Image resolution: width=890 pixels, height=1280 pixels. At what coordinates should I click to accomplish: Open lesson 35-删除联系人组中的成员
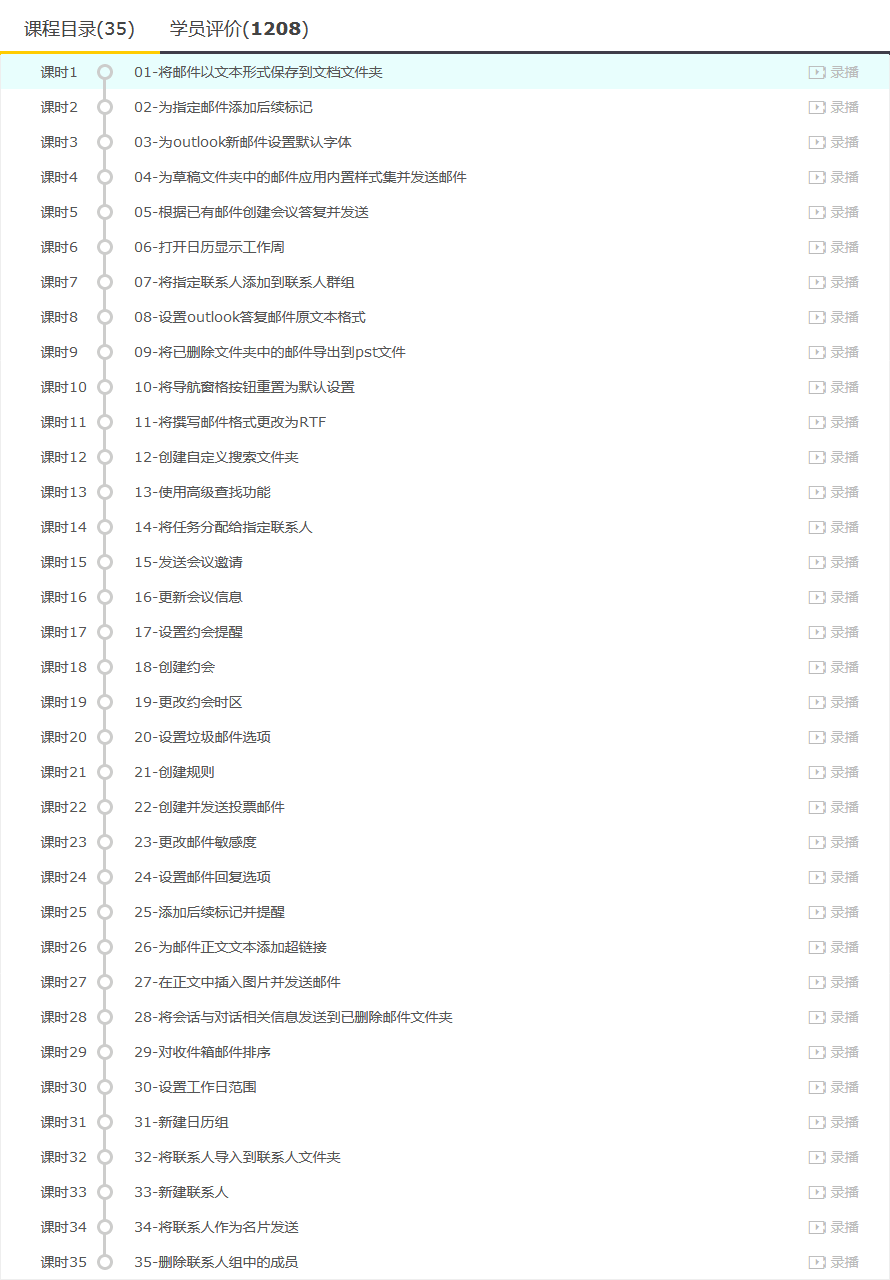coord(216,1262)
